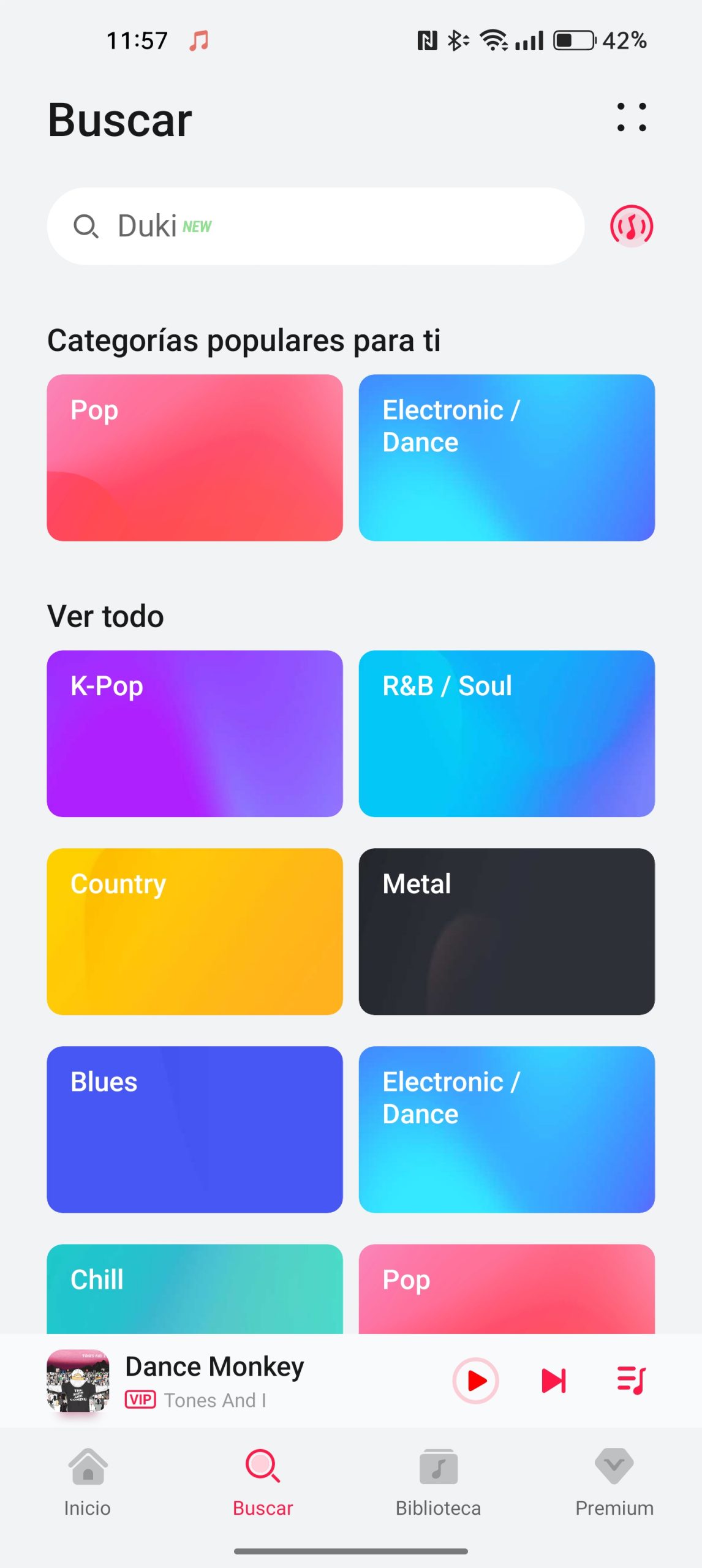Skip to the next track
The width and height of the screenshot is (702, 1568).
click(x=554, y=1381)
